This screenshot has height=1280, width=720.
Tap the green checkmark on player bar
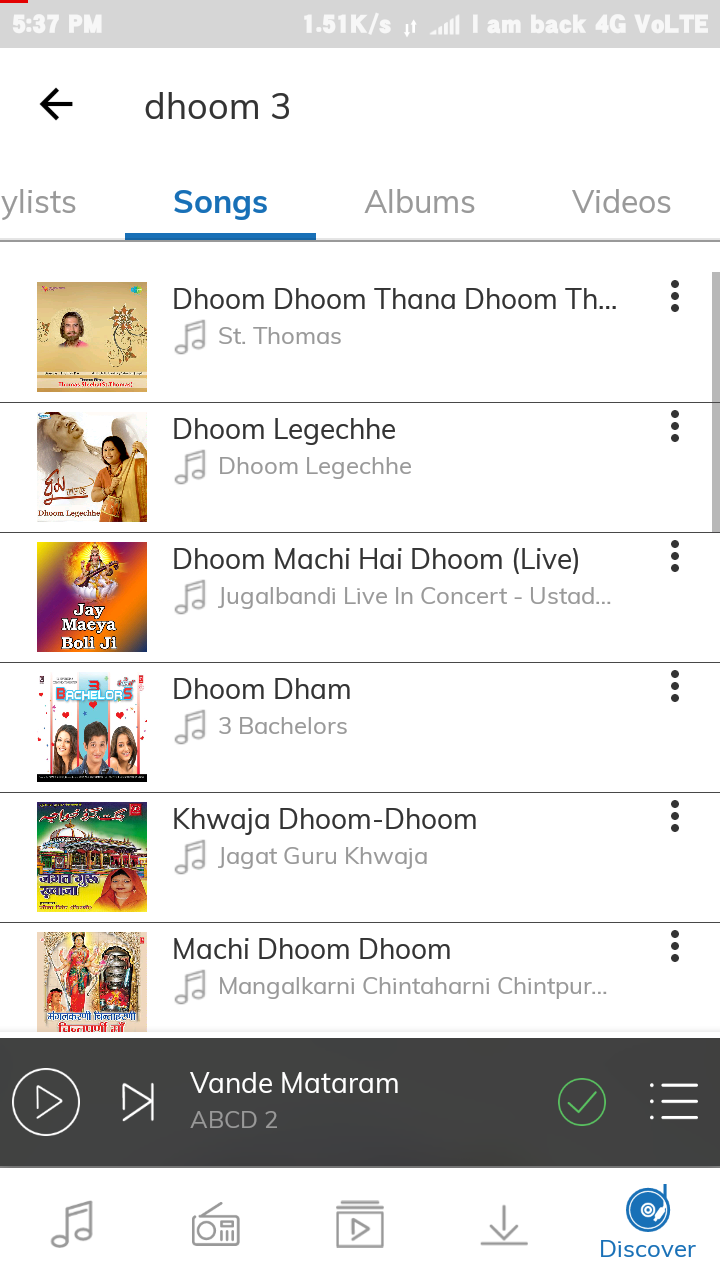pyautogui.click(x=581, y=1102)
